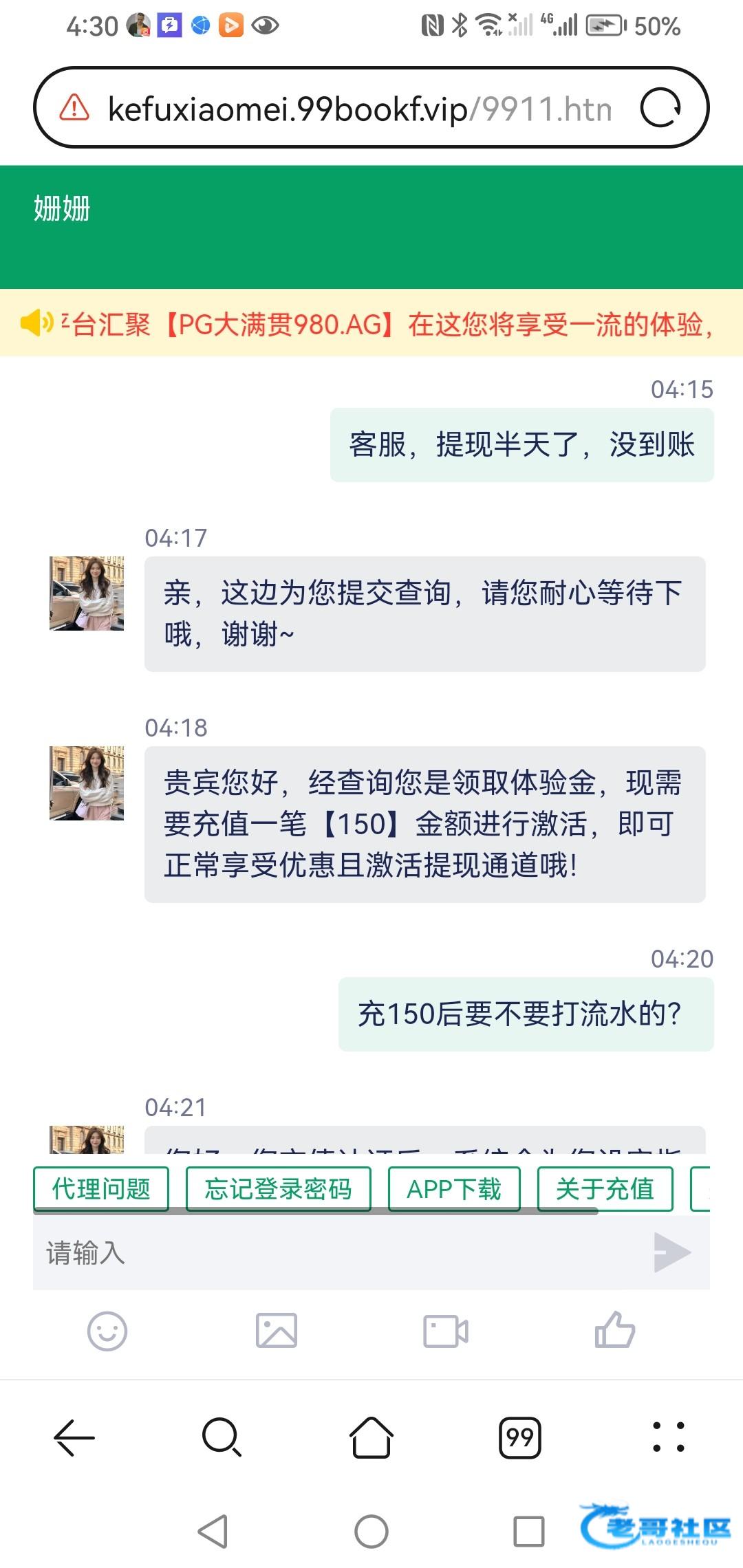743x1568 pixels.
Task: Attach a picture to the chat
Action: pos(277,1331)
